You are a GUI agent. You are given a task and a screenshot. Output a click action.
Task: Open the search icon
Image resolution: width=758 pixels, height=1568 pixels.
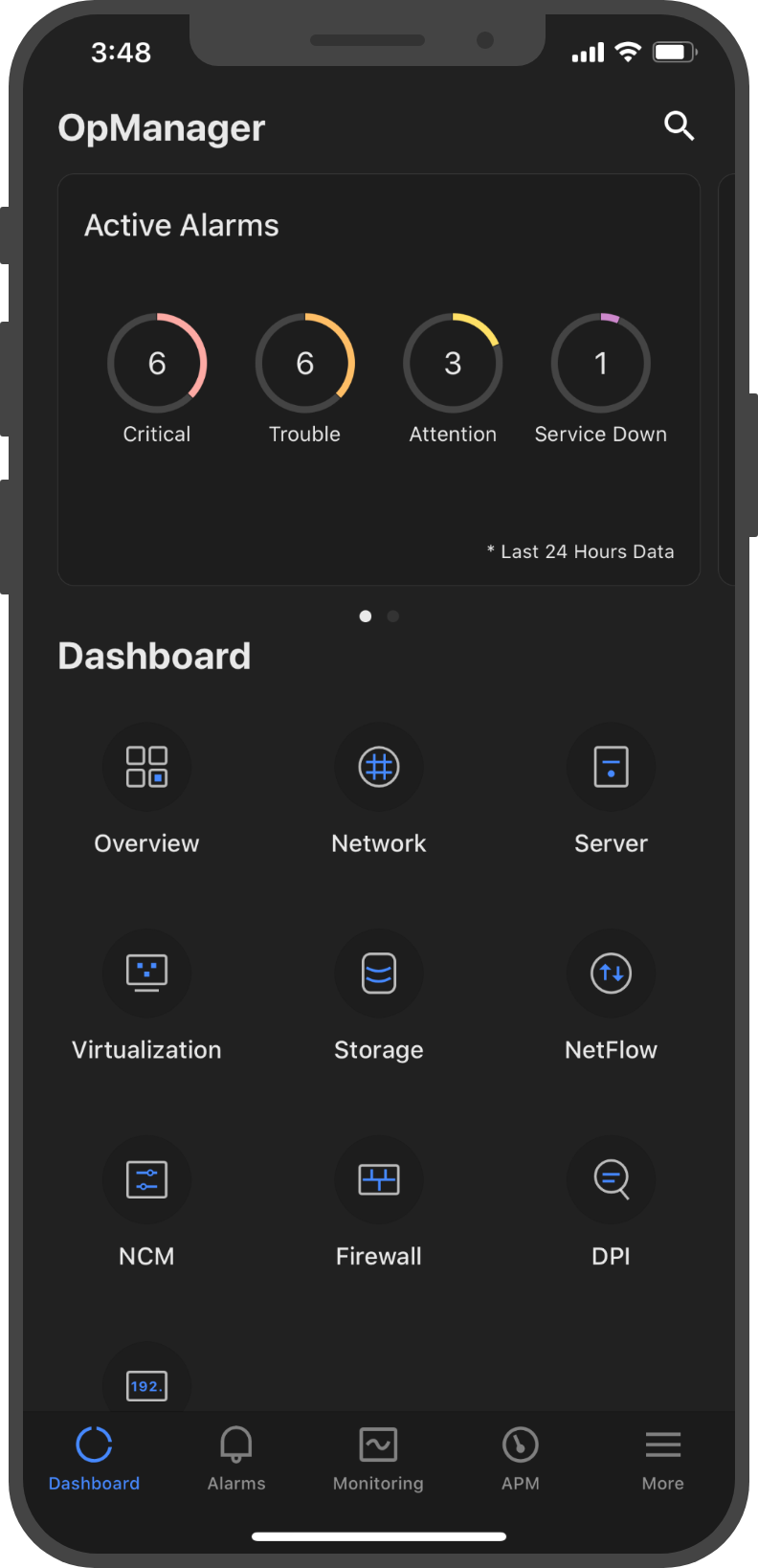point(679,125)
